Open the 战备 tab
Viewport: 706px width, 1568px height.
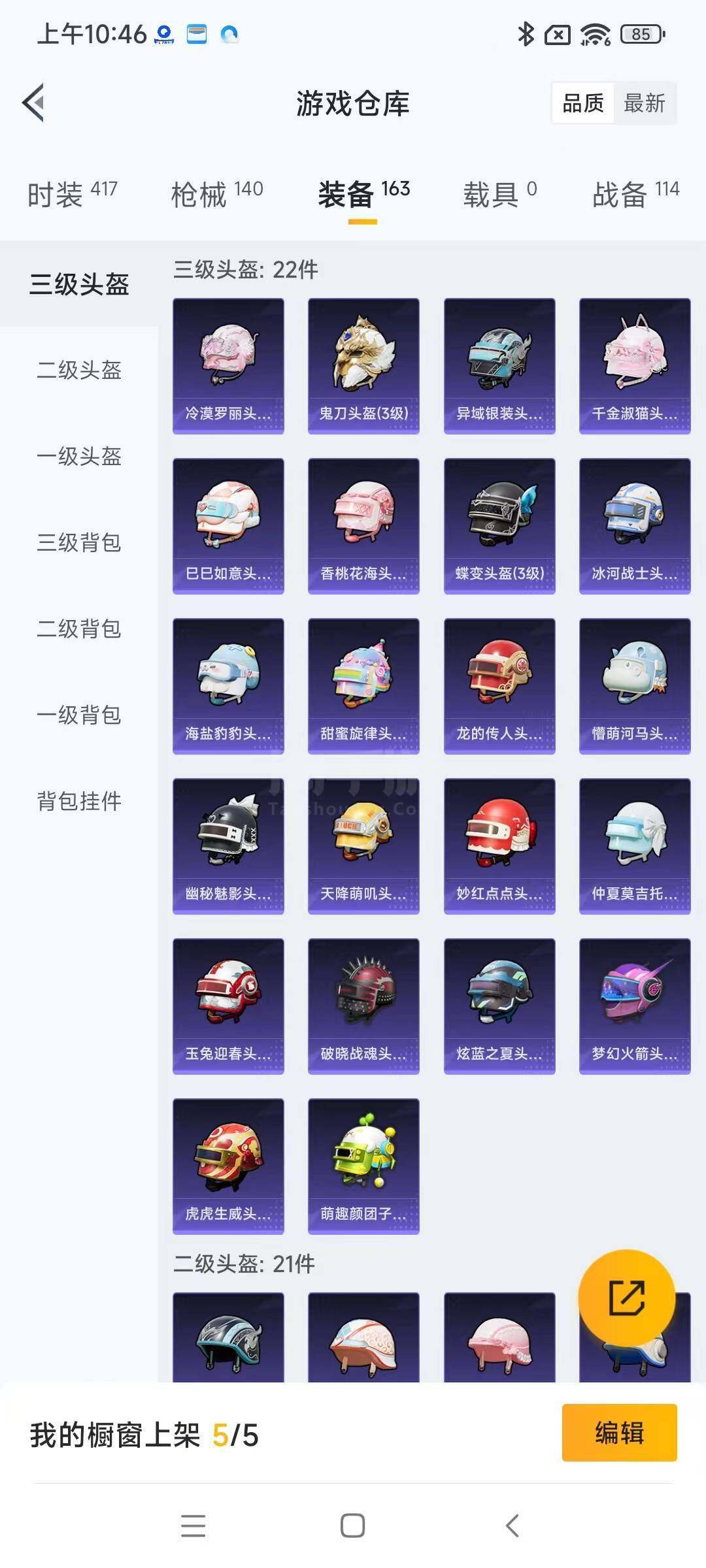click(x=635, y=195)
